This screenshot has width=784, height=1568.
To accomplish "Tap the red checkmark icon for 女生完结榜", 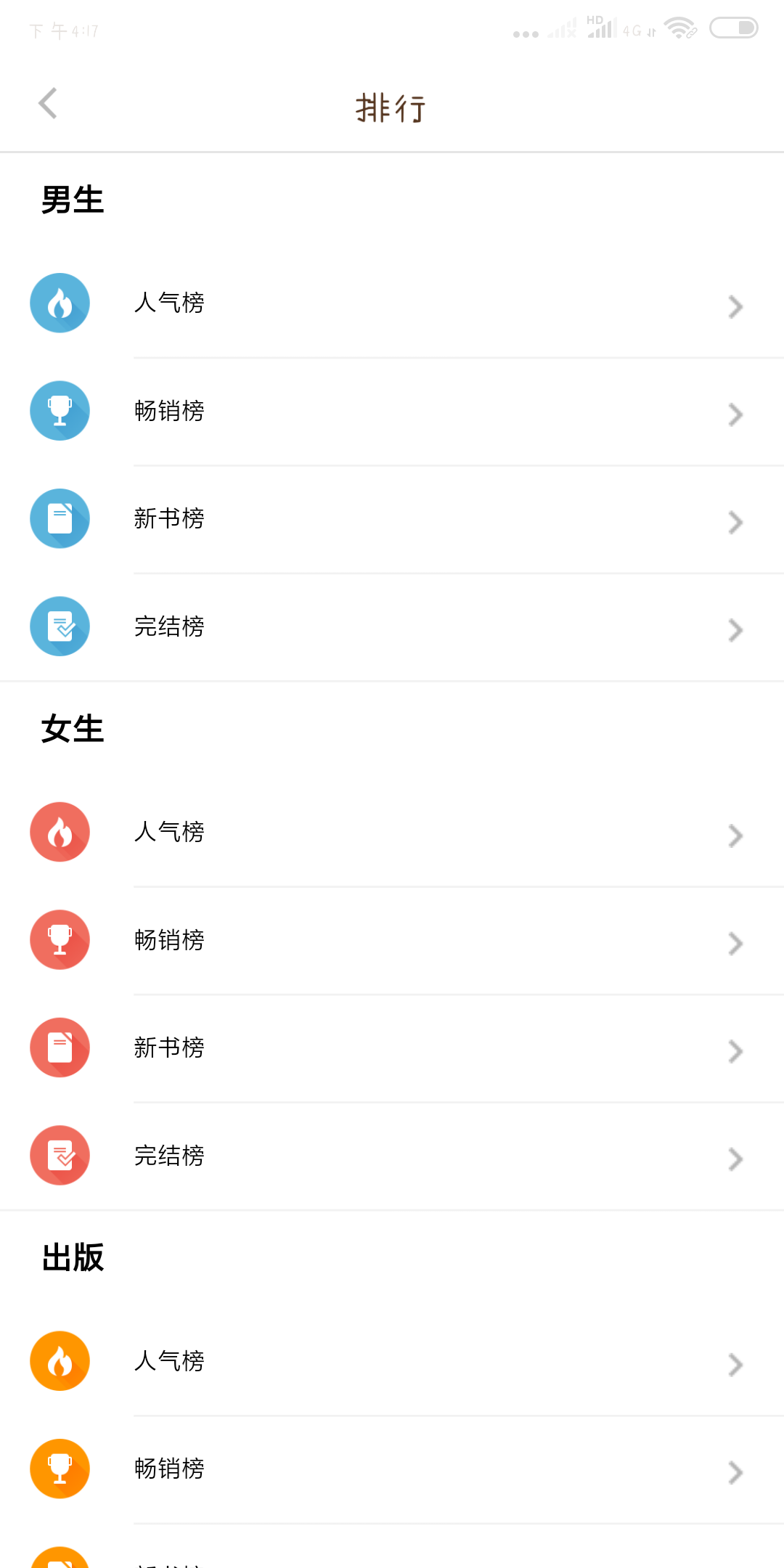I will coord(60,1155).
